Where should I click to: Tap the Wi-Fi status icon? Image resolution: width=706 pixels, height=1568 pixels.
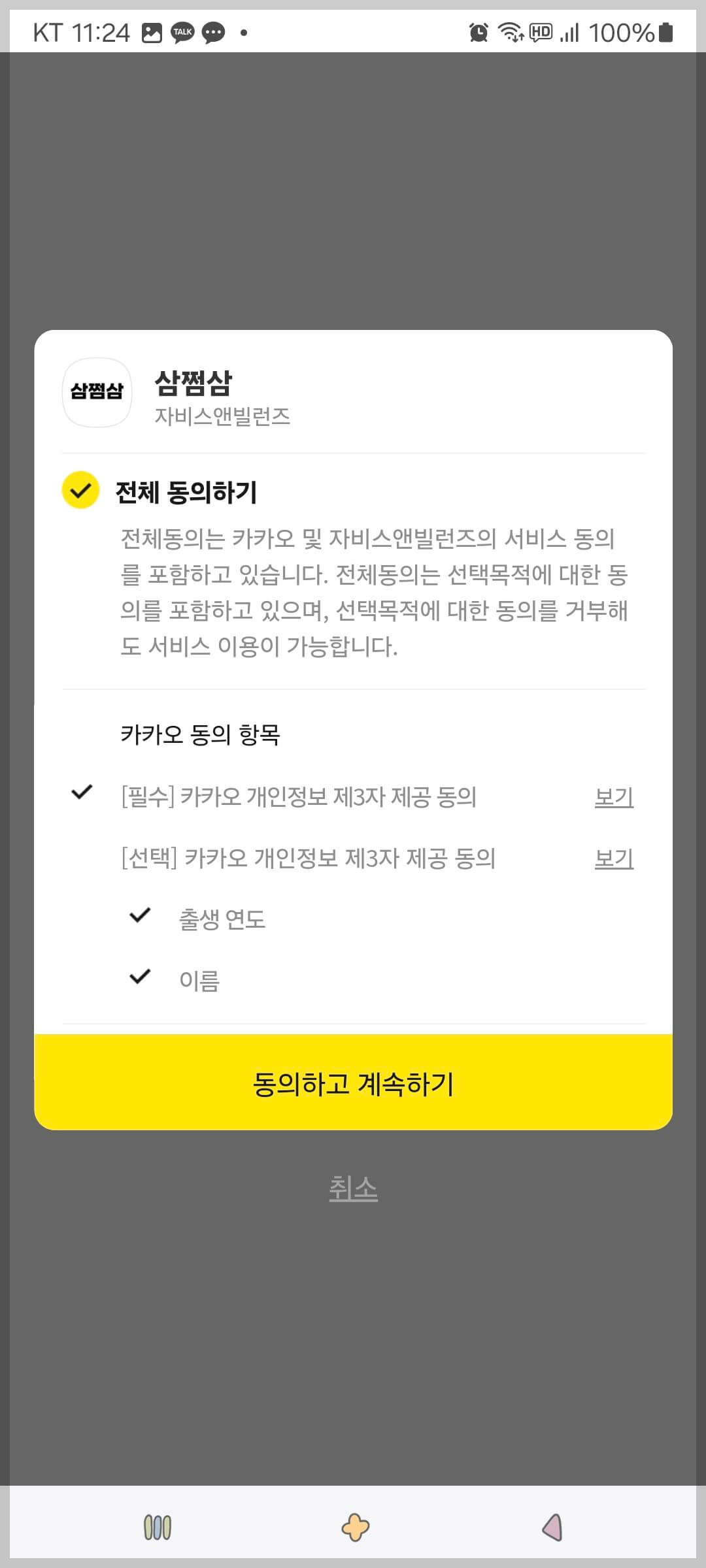(509, 32)
